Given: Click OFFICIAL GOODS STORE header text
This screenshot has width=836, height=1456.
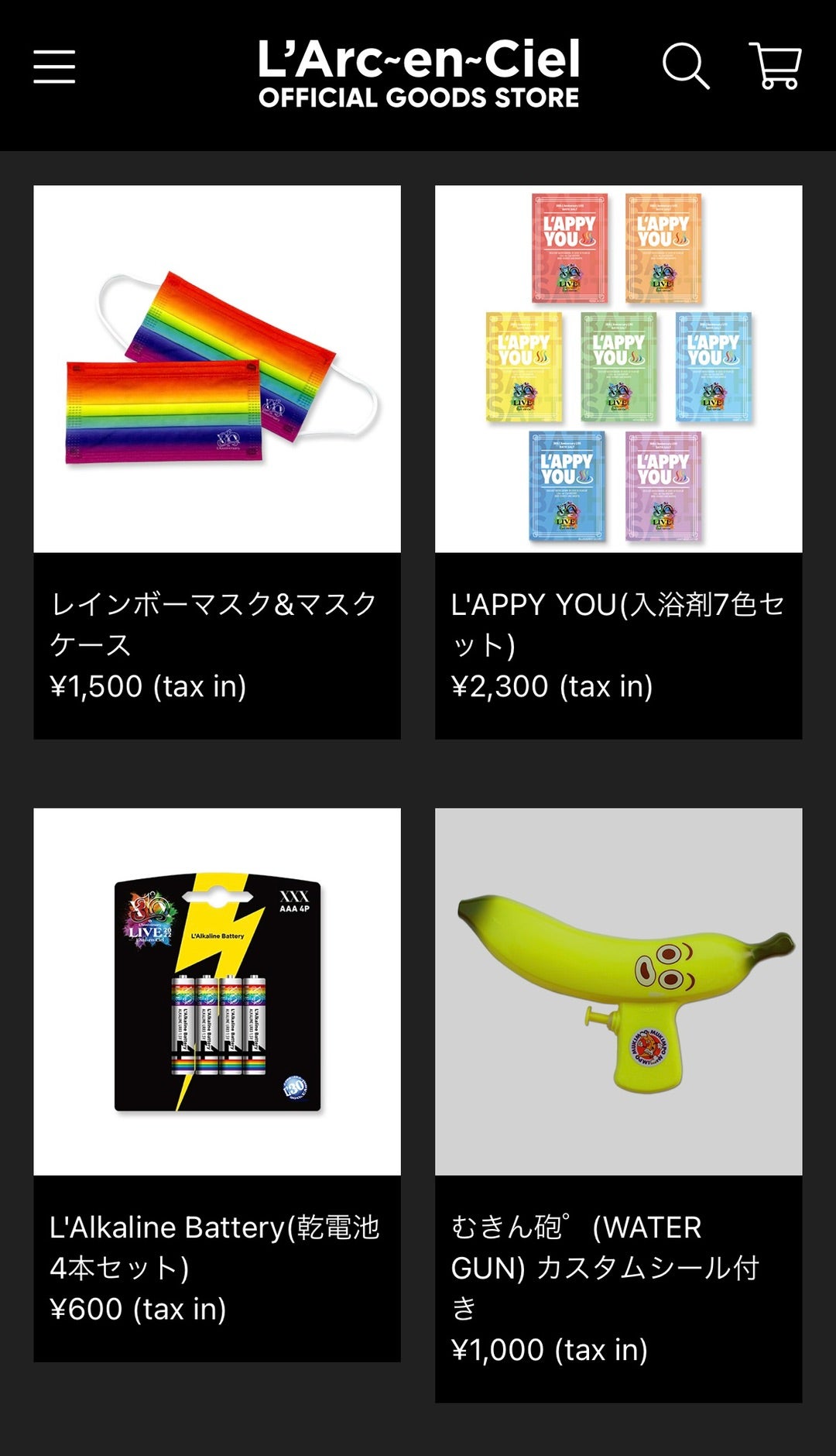Looking at the screenshot, I should (418, 98).
